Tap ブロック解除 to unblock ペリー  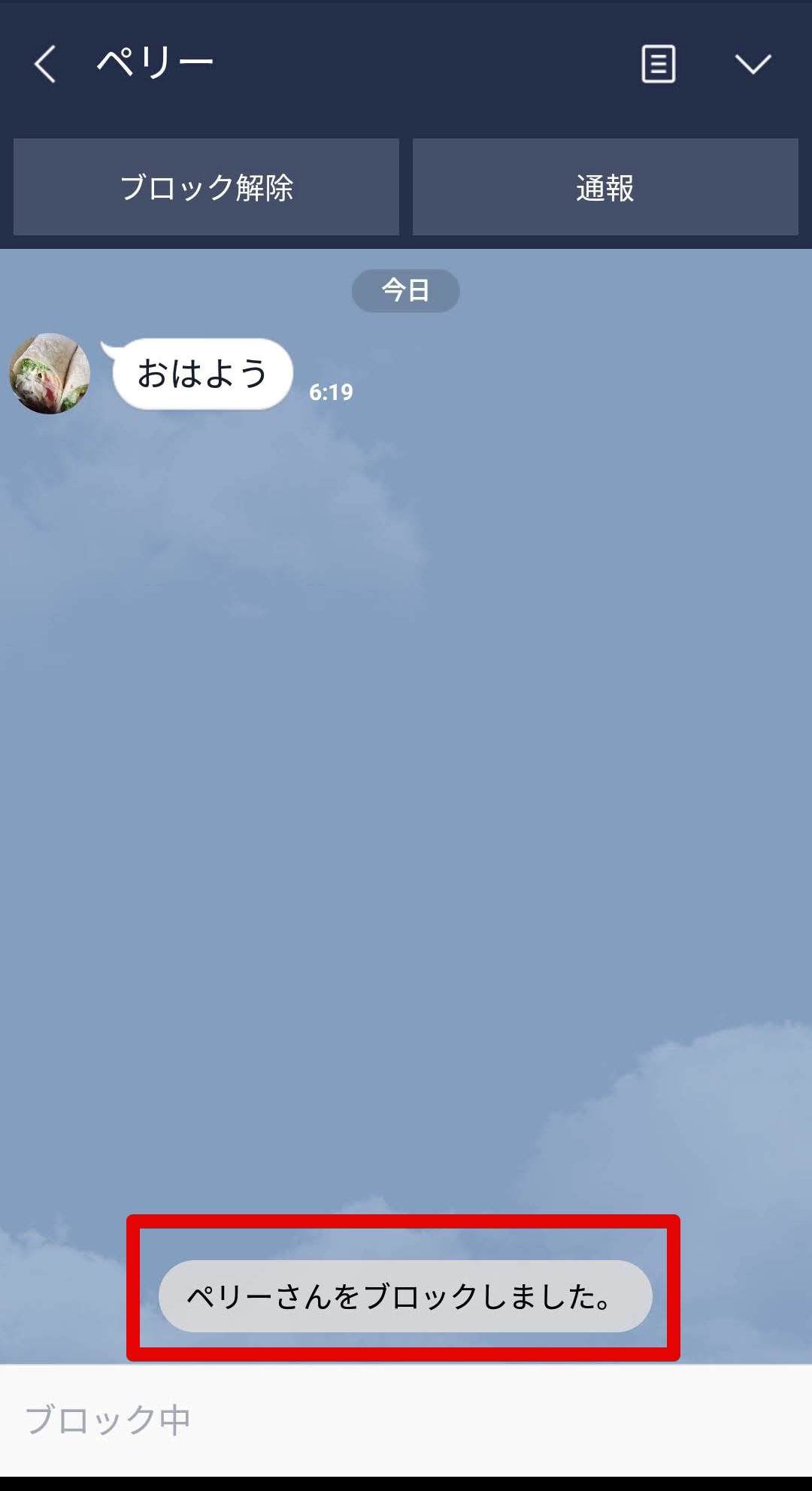(206, 187)
